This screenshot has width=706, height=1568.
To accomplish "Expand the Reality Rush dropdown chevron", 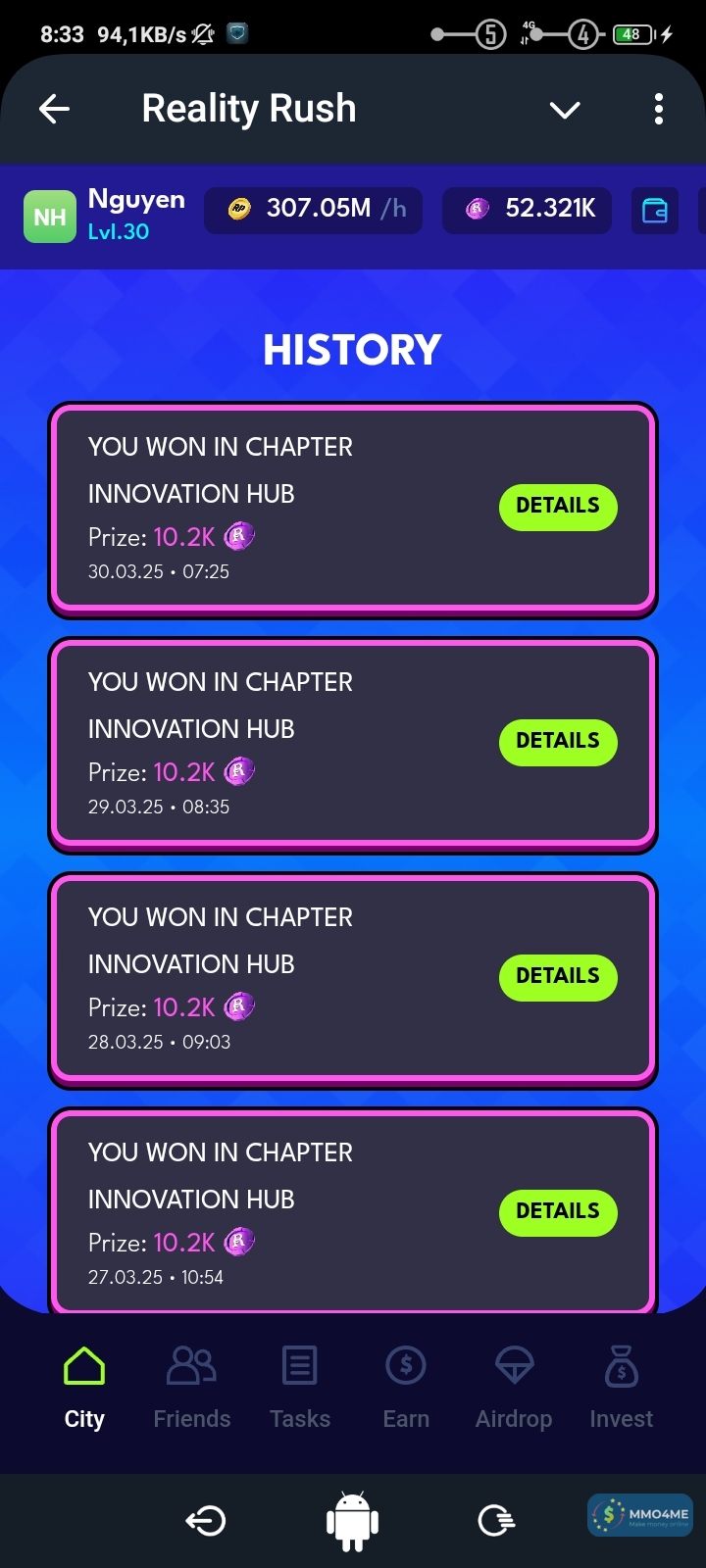I will (565, 110).
